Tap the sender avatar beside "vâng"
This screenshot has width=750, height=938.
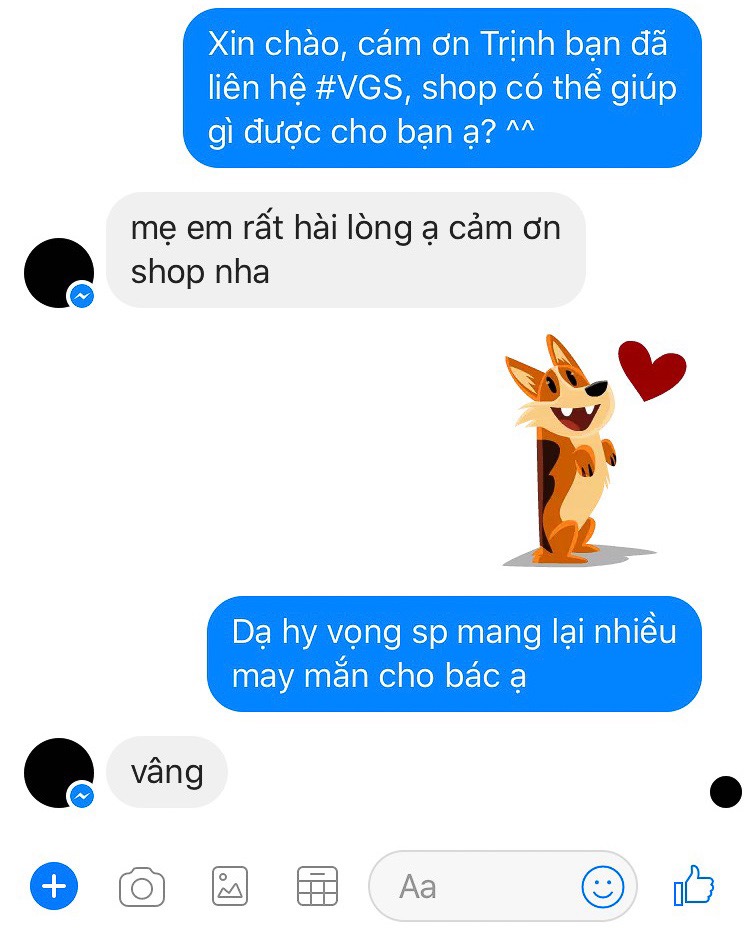tap(58, 772)
